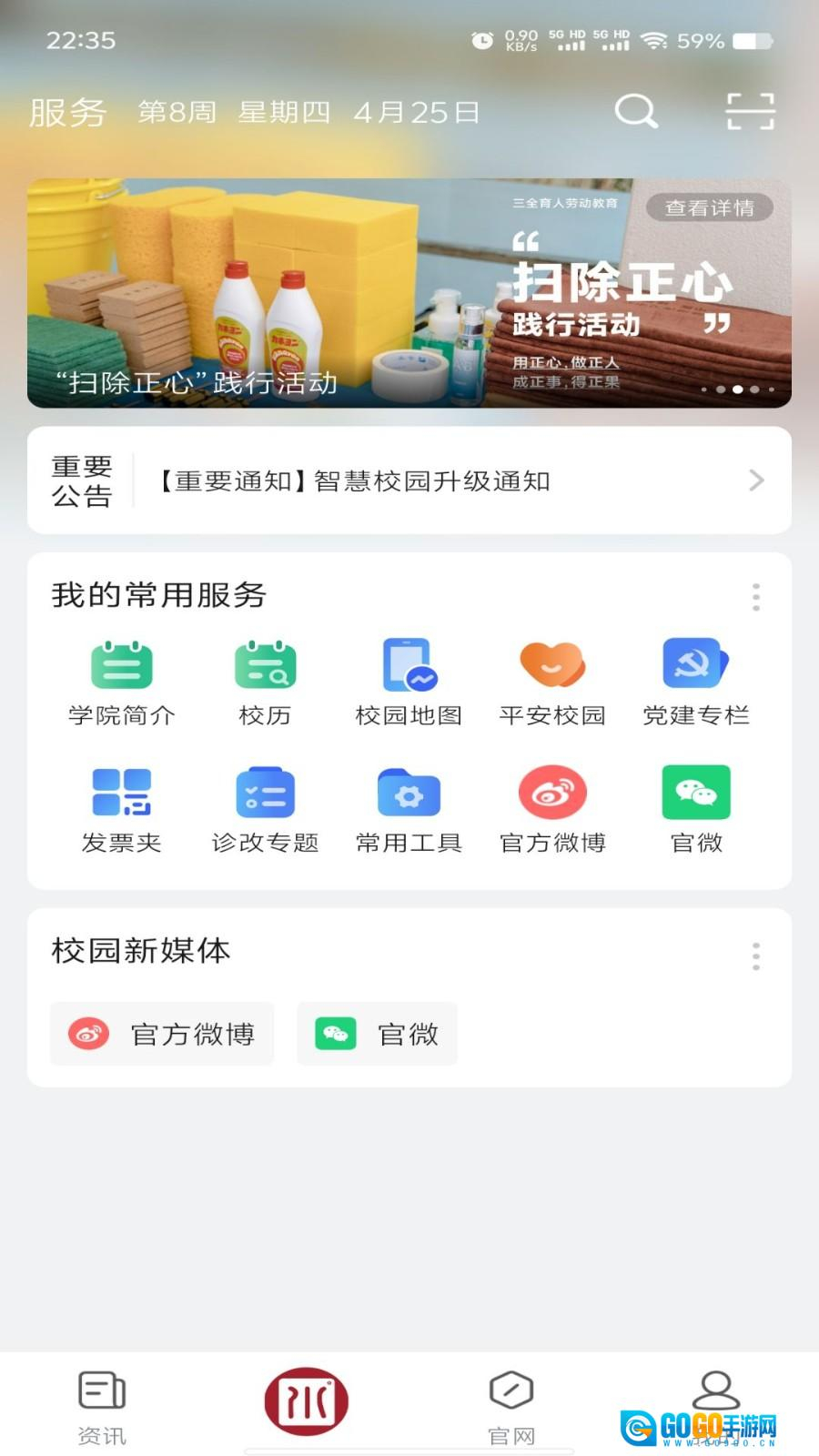
Task: Switch to the 资讯 tab
Action: click(102, 1407)
